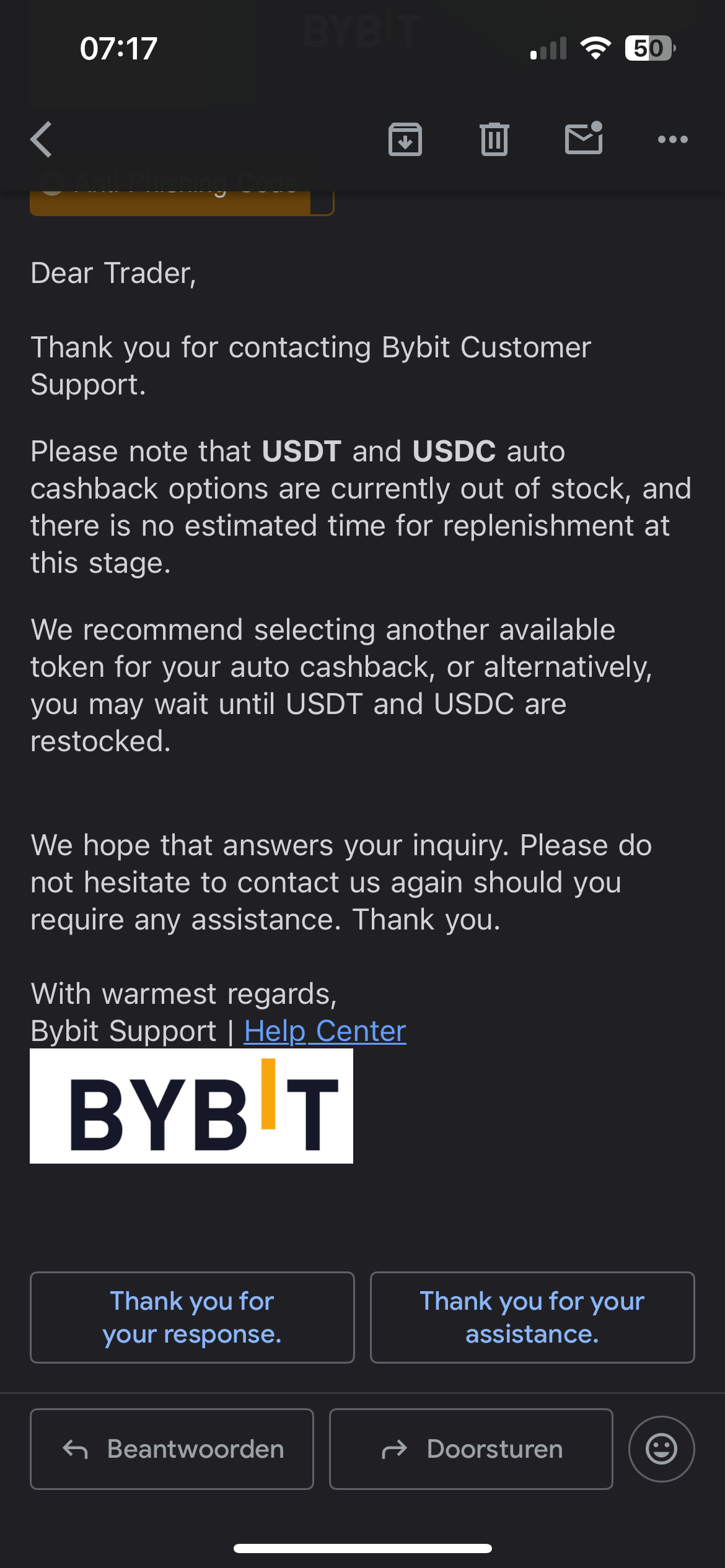Tap the battery level indicator
The height and width of the screenshot is (1568, 725).
(x=649, y=49)
